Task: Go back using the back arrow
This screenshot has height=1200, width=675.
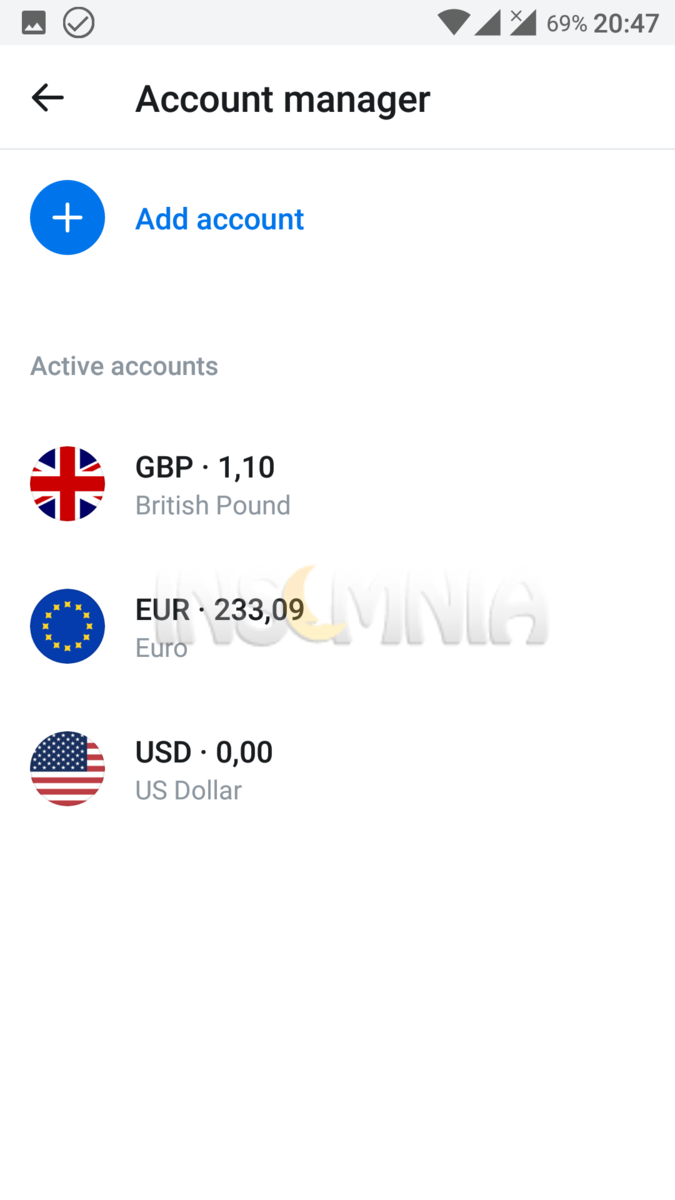Action: pyautogui.click(x=48, y=98)
